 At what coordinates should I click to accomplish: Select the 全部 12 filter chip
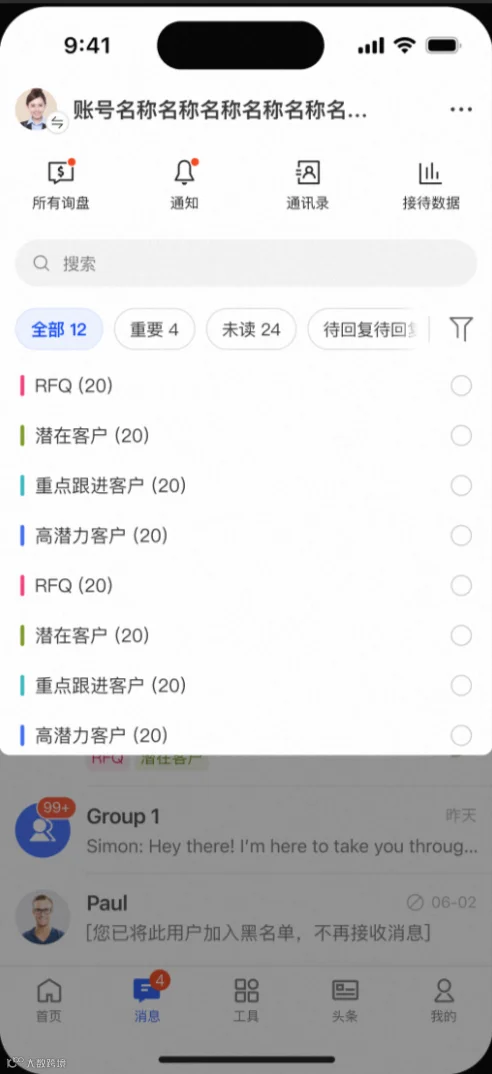coord(59,329)
